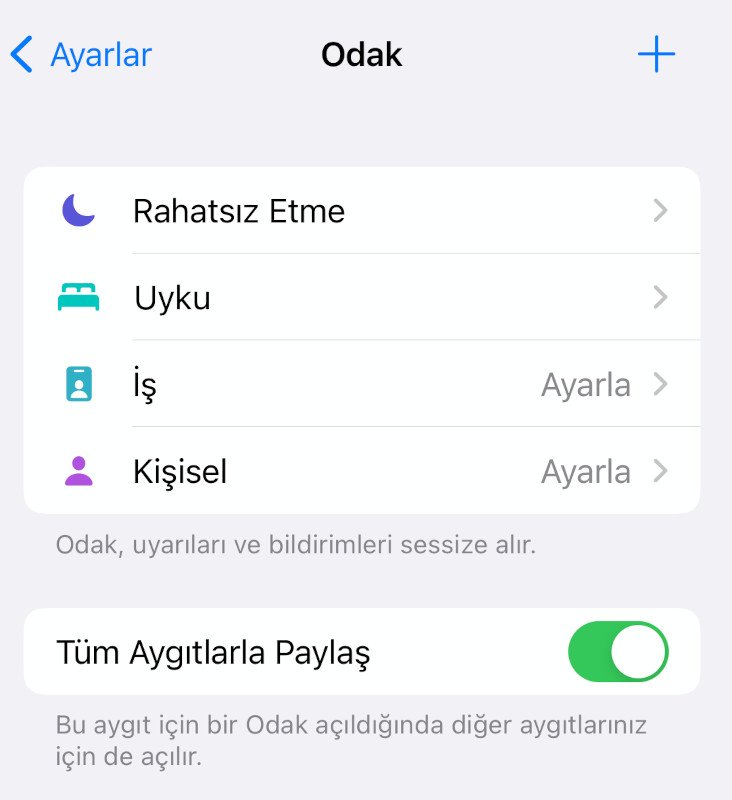The image size is (732, 800).
Task: Tap the plus icon to add a Focus
Action: coord(657,55)
